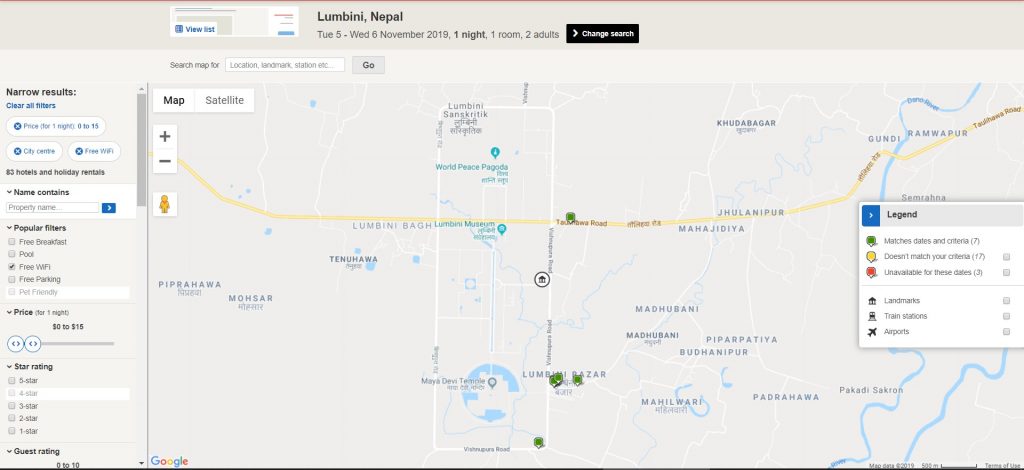Remove the City centre filter chip
1024x470 pixels.
(x=17, y=151)
